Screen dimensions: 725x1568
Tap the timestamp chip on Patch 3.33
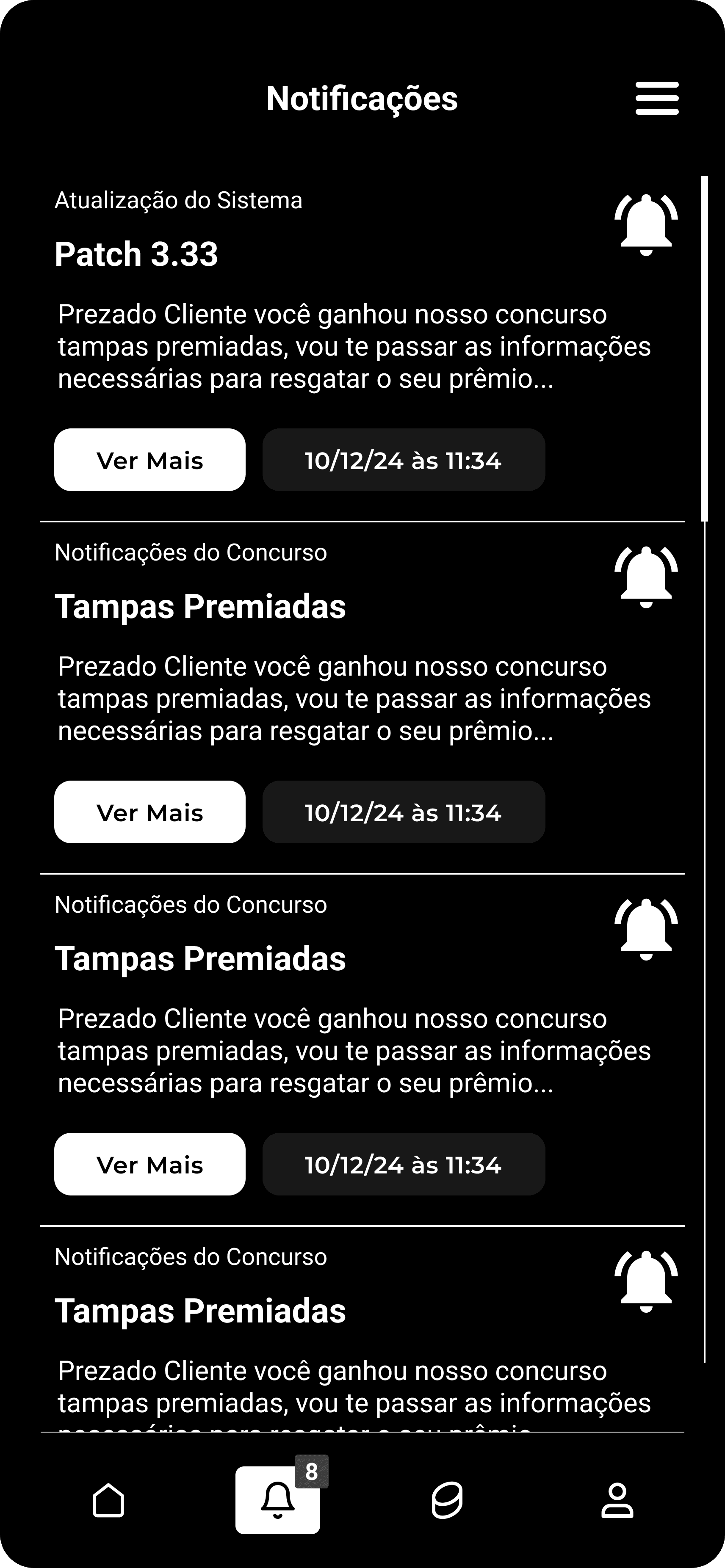coord(403,460)
